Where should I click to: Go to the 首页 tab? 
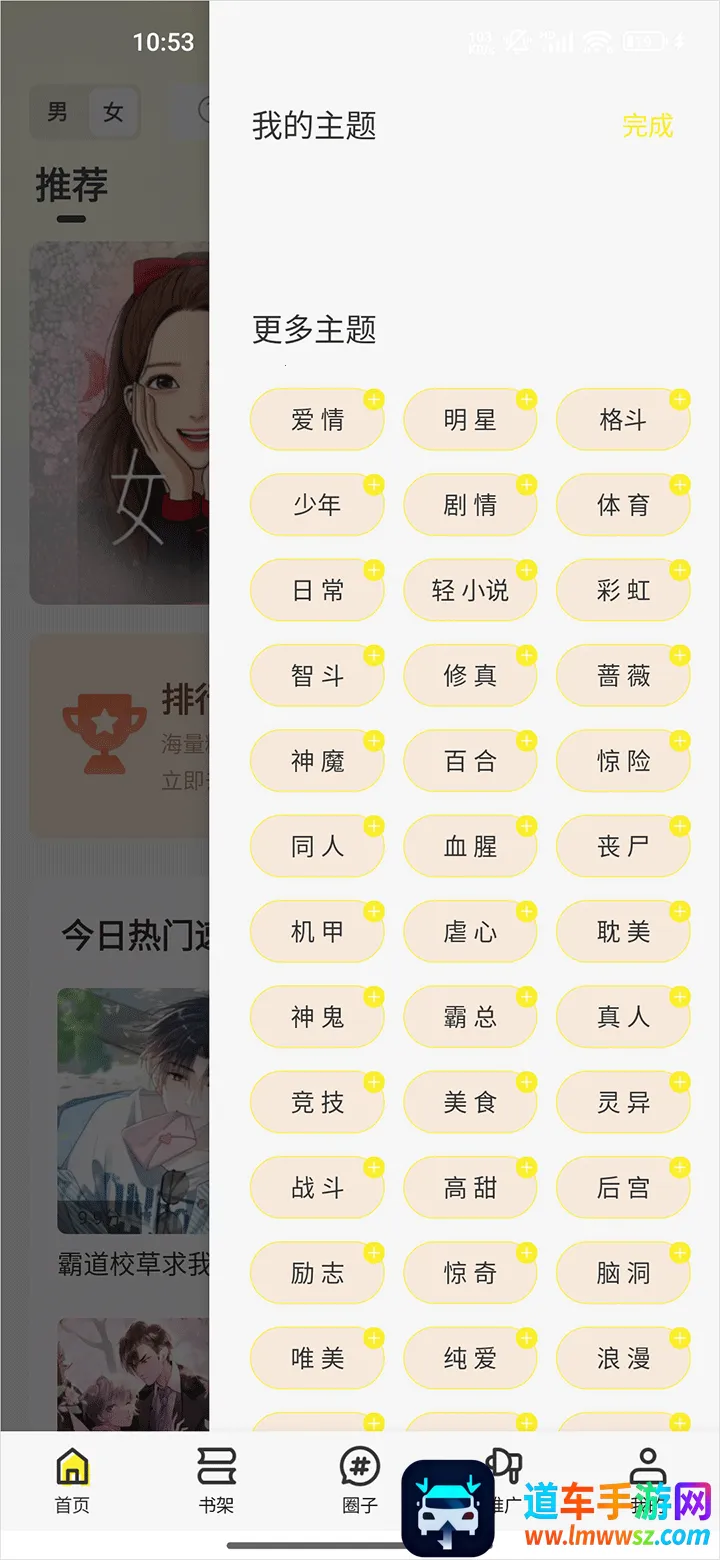click(x=72, y=1480)
